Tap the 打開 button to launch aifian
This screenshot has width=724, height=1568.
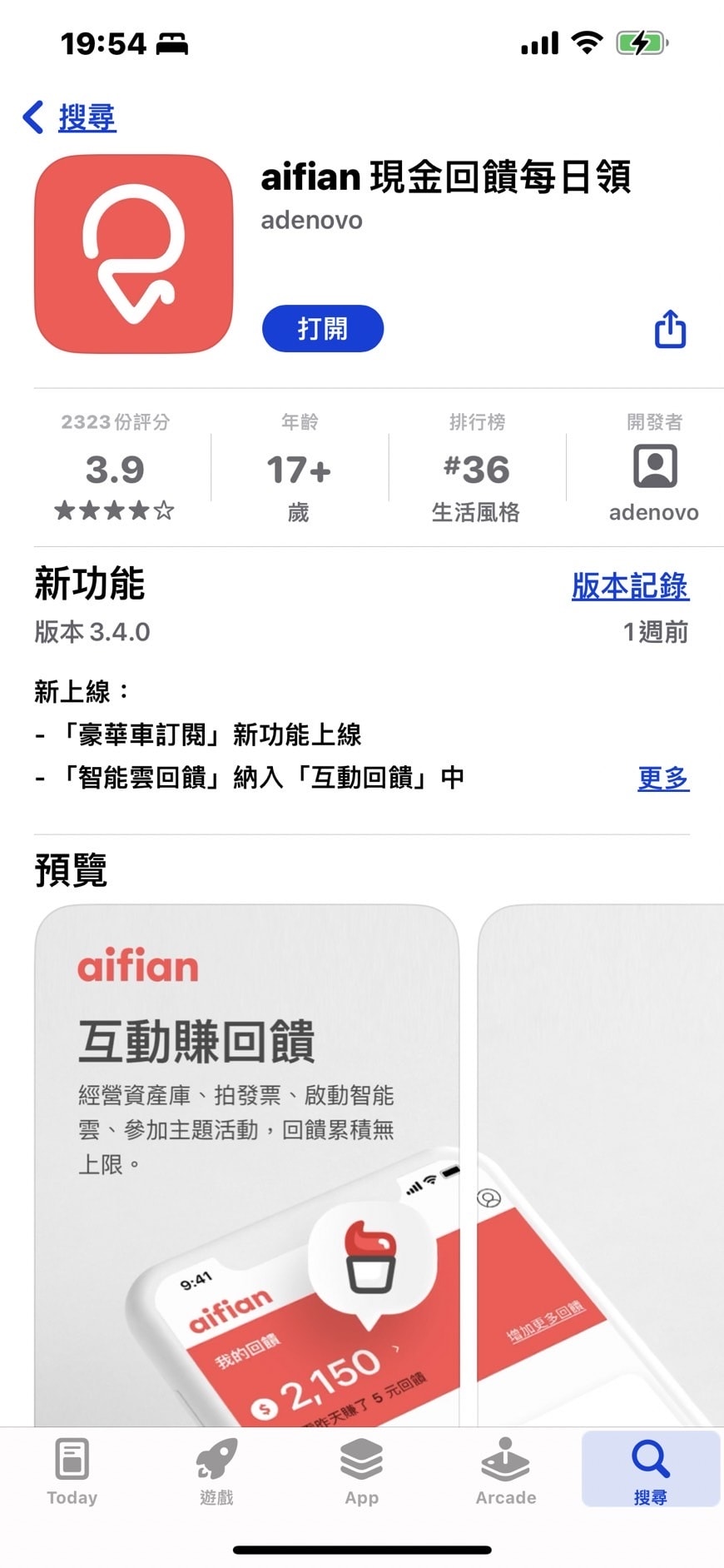[x=323, y=329]
